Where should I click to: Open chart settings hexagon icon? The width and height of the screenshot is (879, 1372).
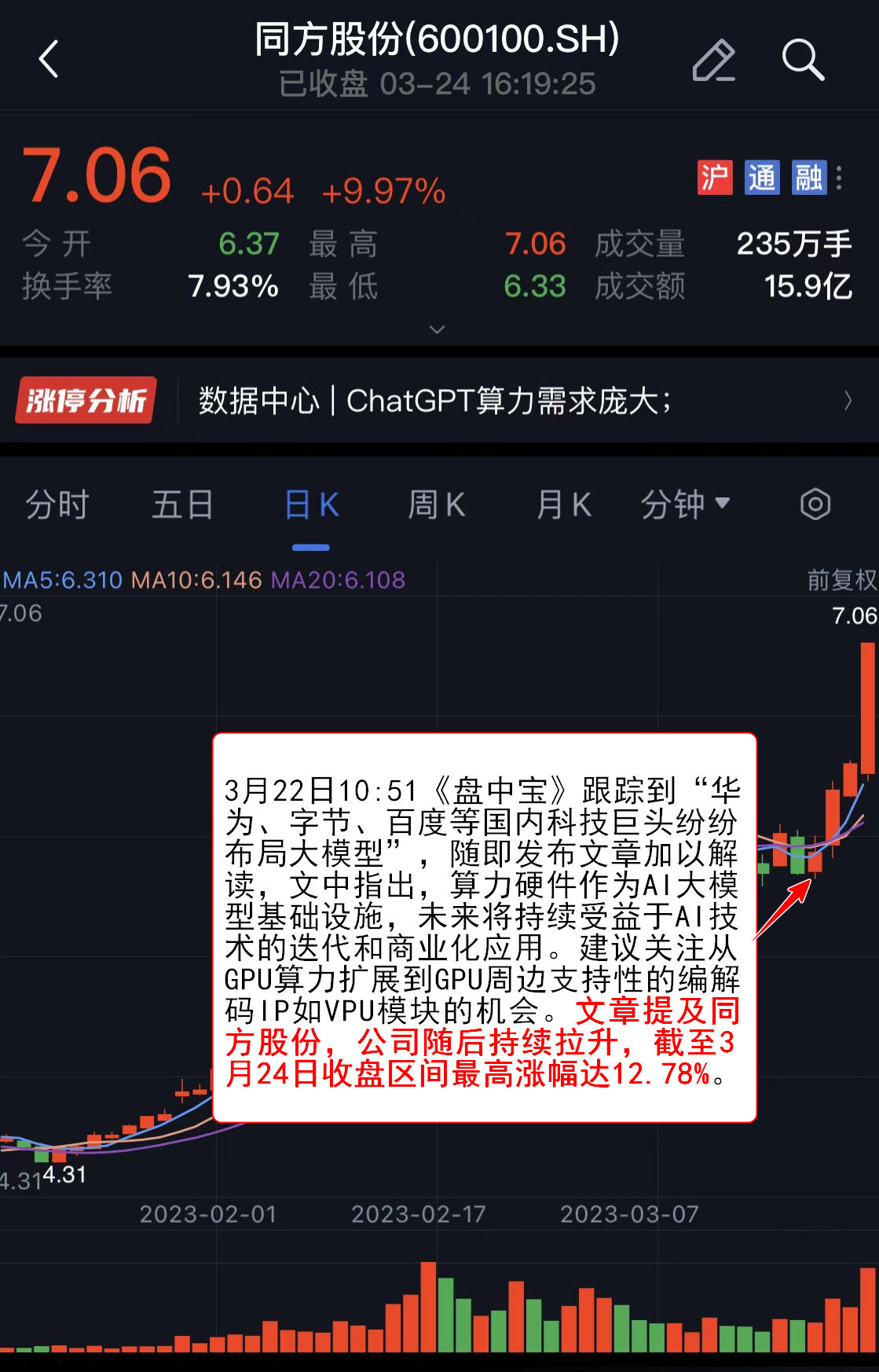(815, 504)
